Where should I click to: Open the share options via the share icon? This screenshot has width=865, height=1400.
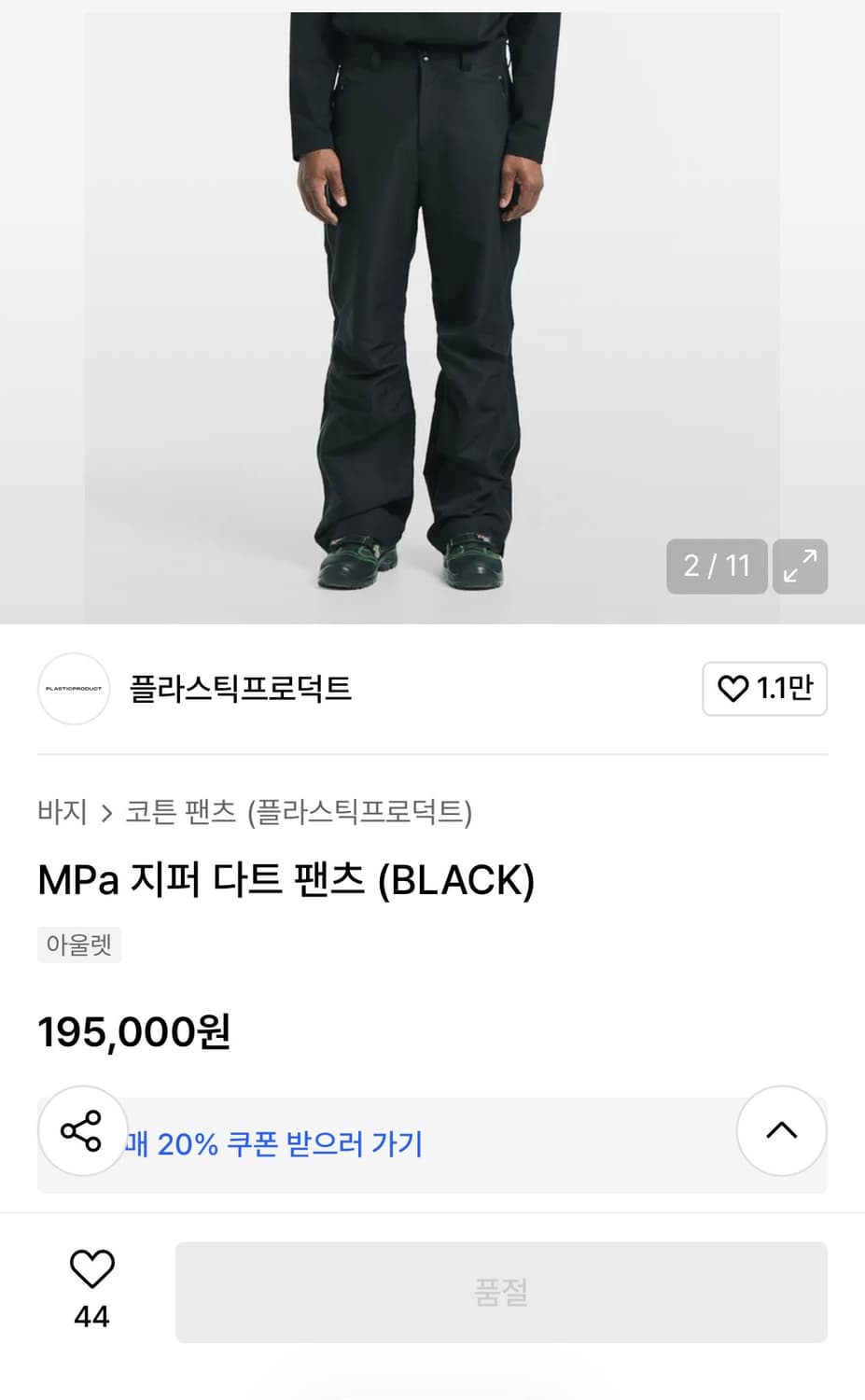(x=82, y=1131)
